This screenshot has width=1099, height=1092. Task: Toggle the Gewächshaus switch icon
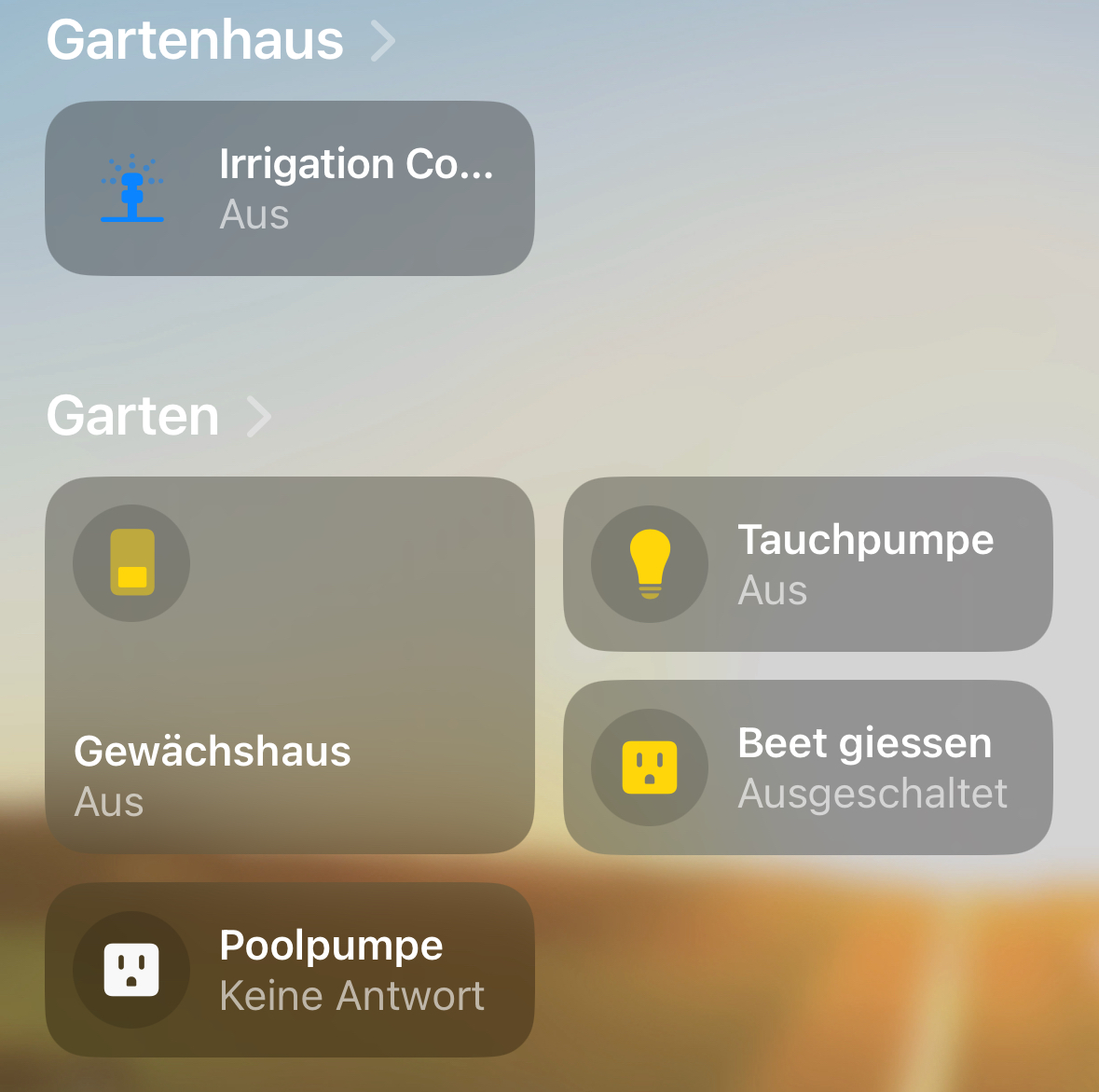pos(131,563)
